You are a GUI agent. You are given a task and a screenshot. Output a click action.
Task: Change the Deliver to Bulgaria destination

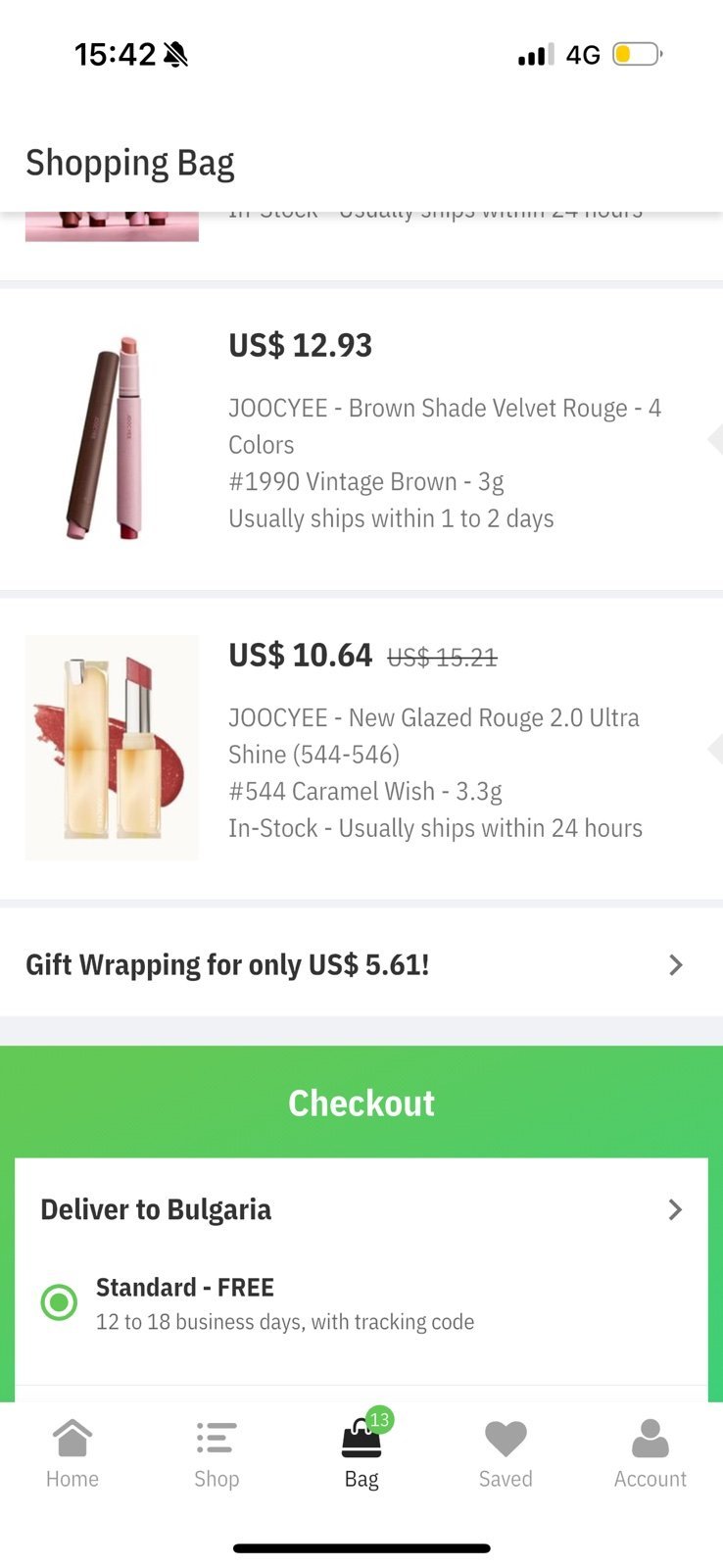[361, 1209]
